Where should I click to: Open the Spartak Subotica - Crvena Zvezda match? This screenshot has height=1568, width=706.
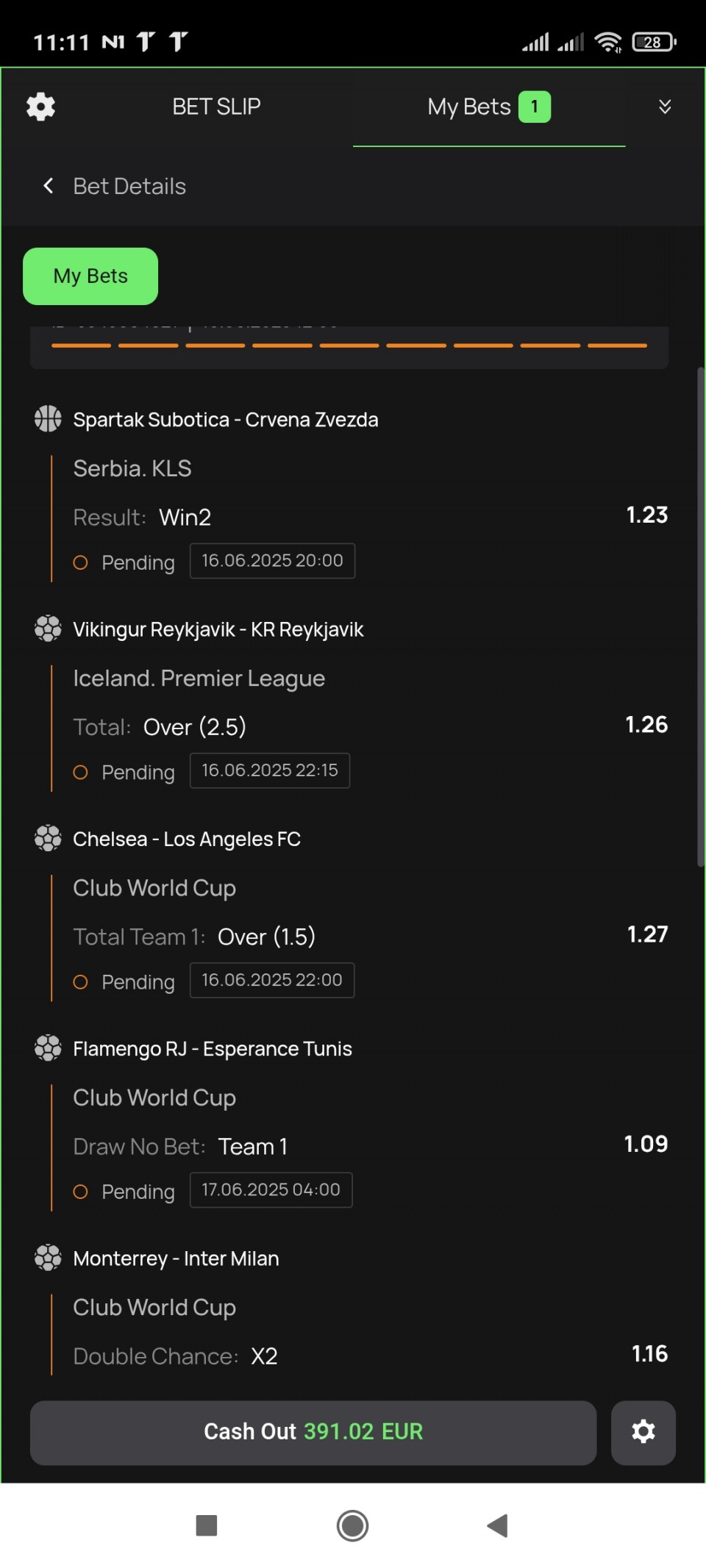coord(225,420)
